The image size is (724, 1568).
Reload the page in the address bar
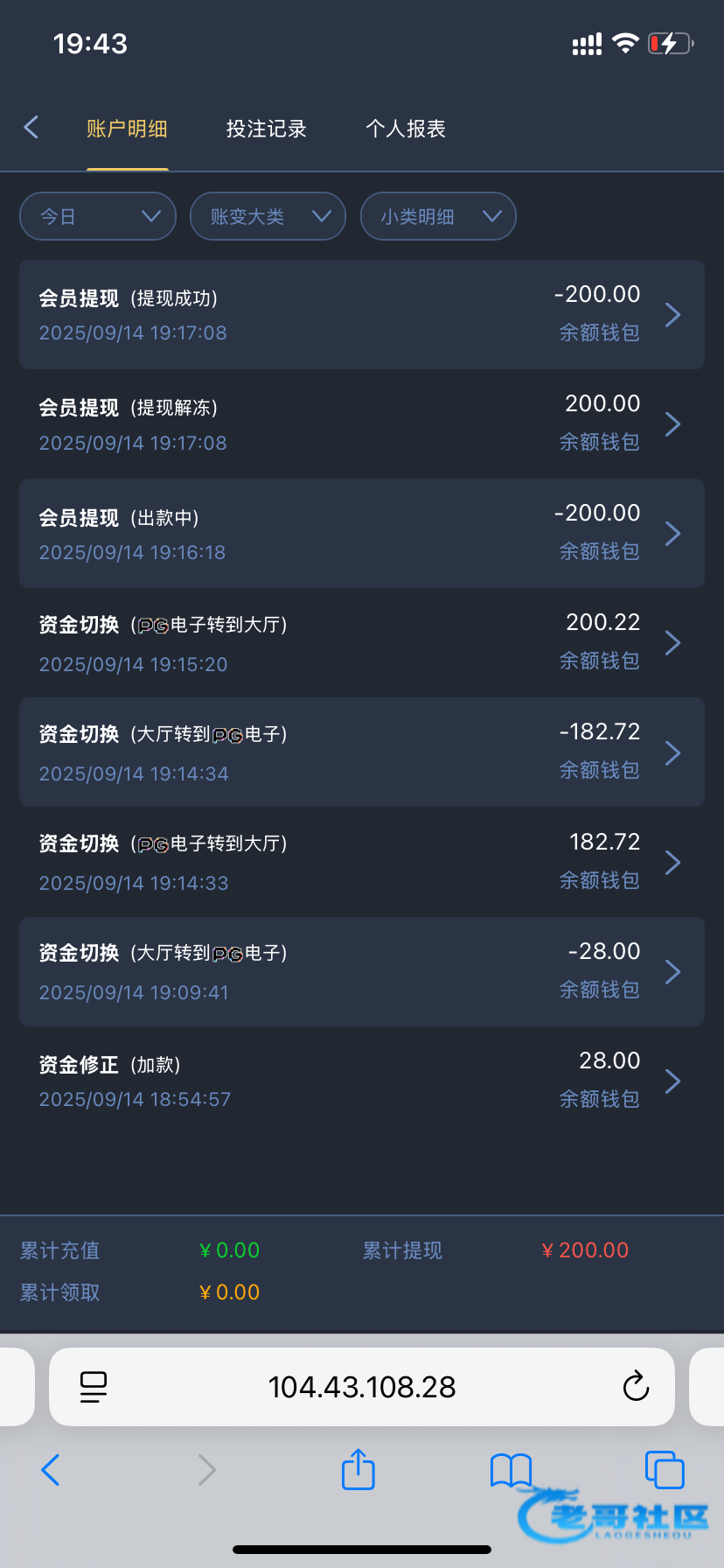[x=636, y=1386]
